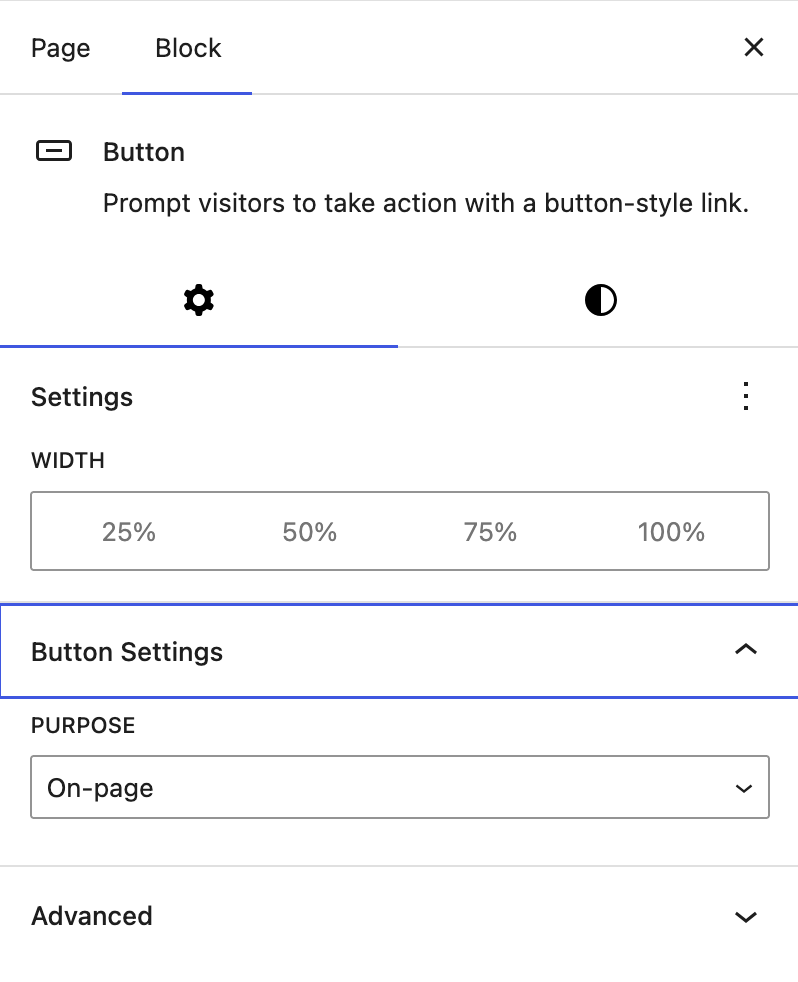Viewport: 798px width, 982px height.
Task: Select the 50% width option
Action: tap(309, 531)
